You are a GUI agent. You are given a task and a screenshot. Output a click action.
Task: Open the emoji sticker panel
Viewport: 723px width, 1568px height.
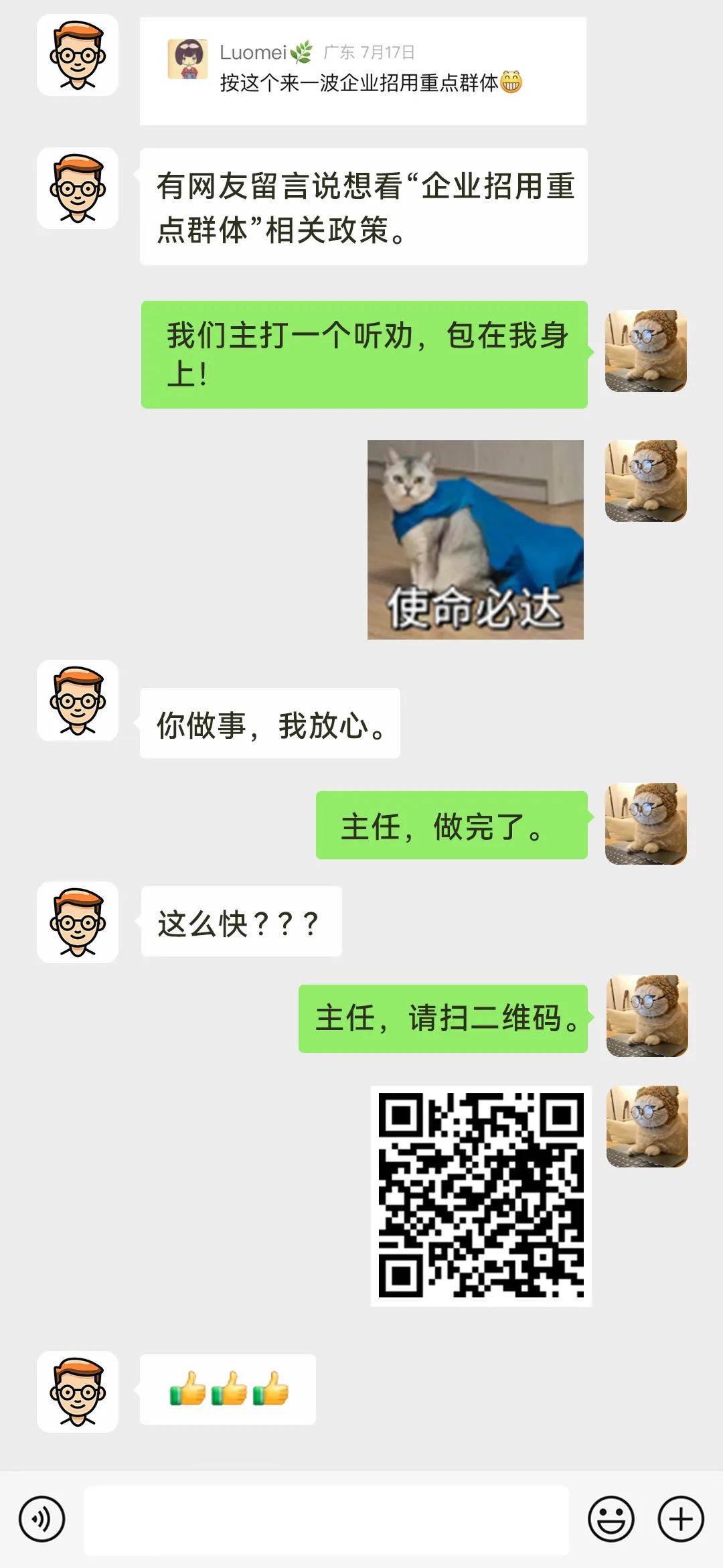point(611,1519)
